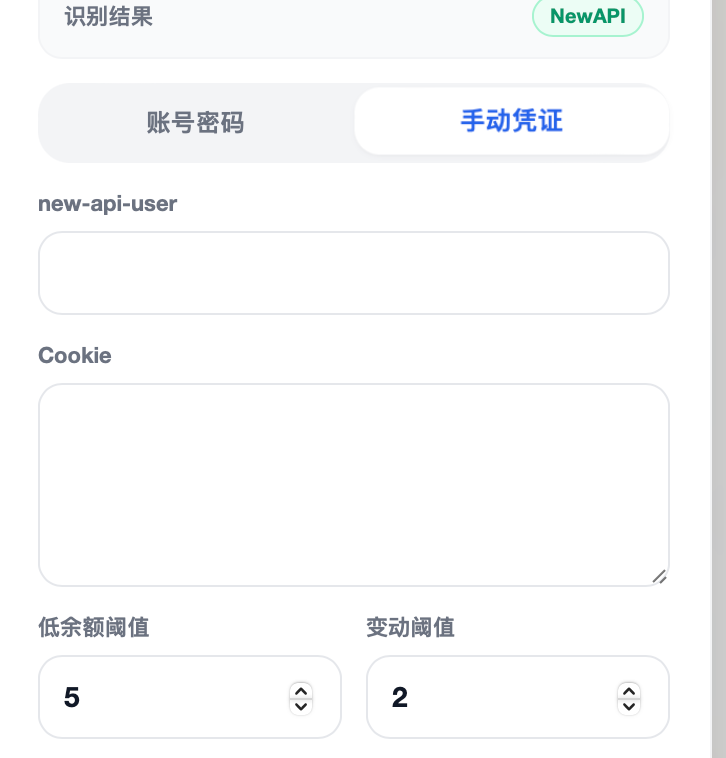Increase the 低余额阈值 value with up arrow

pyautogui.click(x=301, y=691)
